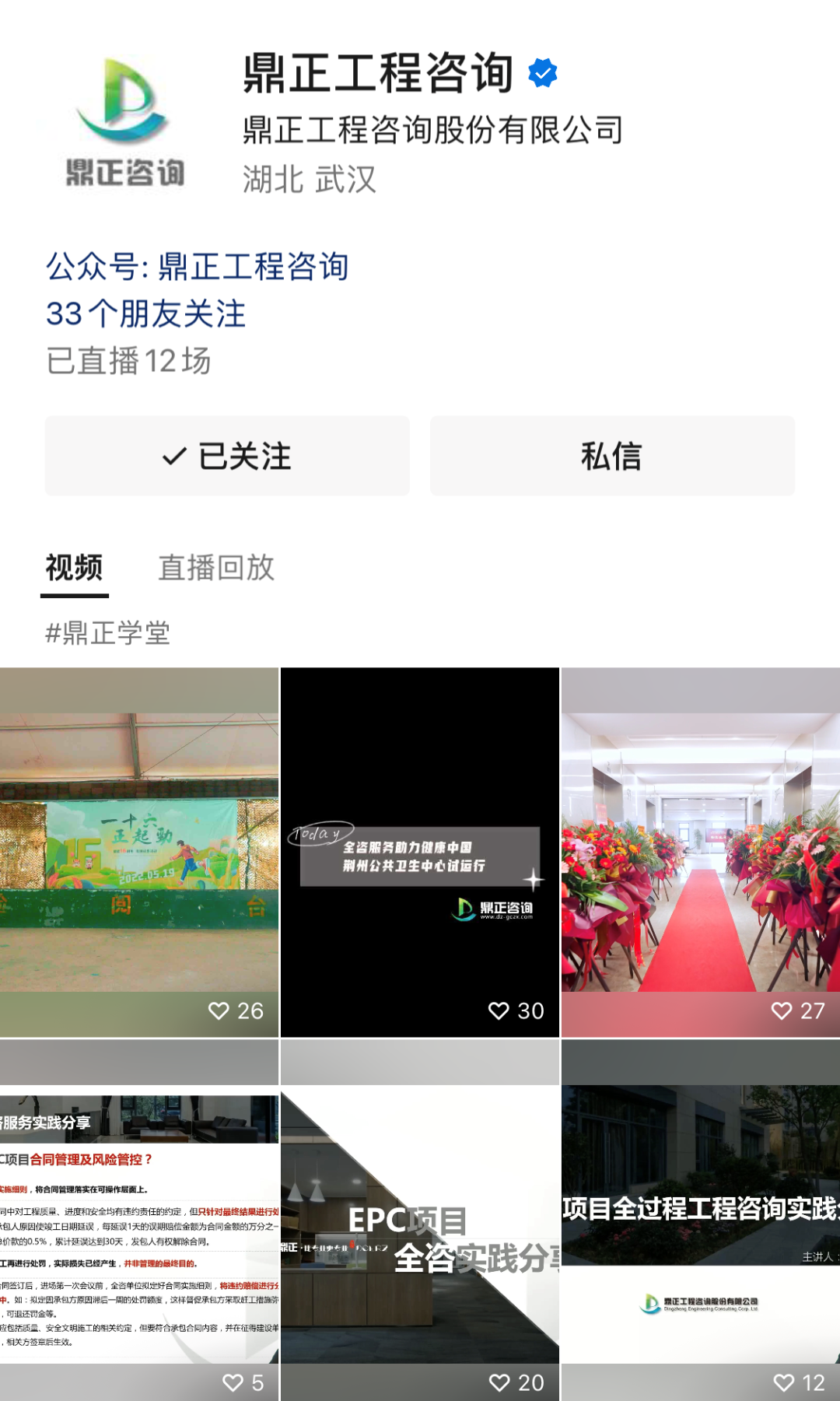Switch to the 直播回放 tab
840x1401 pixels.
[216, 568]
